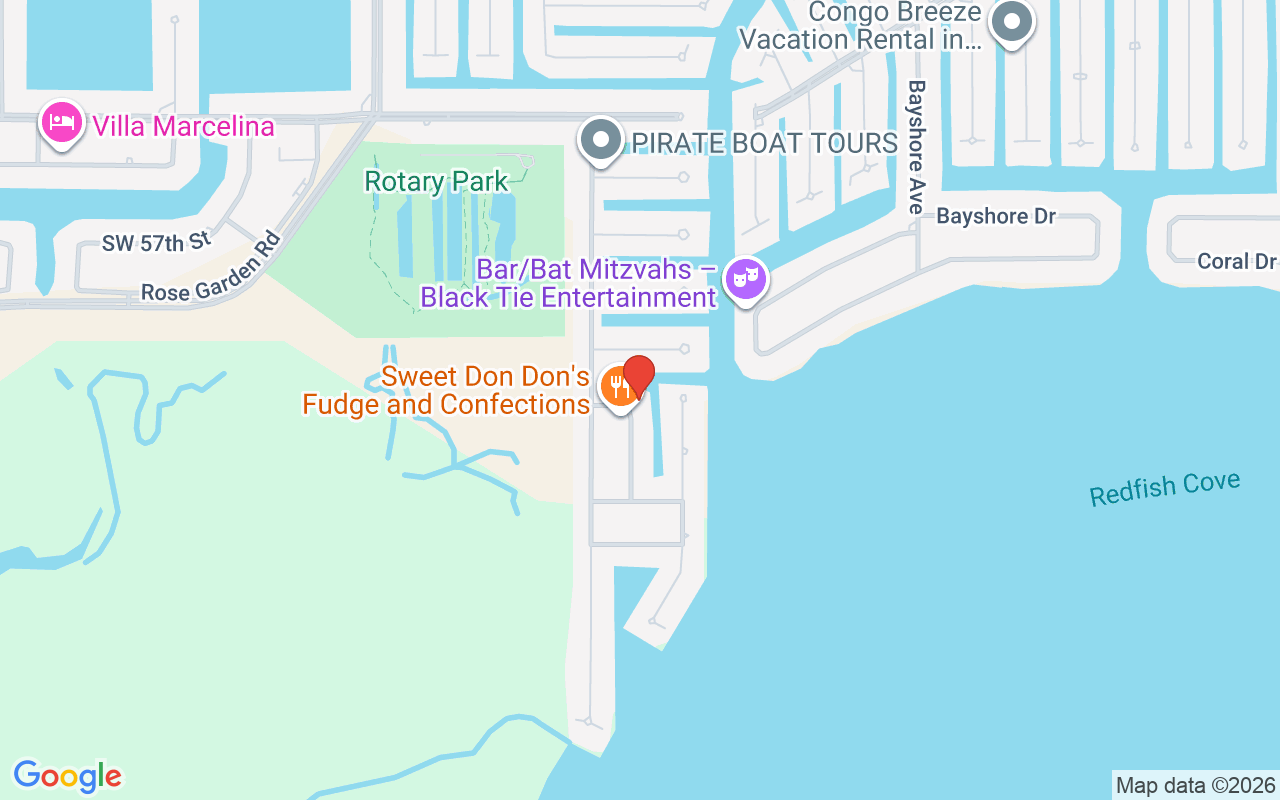Select the Pirate Boat Tours pin
The image size is (1280, 800).
click(x=601, y=141)
